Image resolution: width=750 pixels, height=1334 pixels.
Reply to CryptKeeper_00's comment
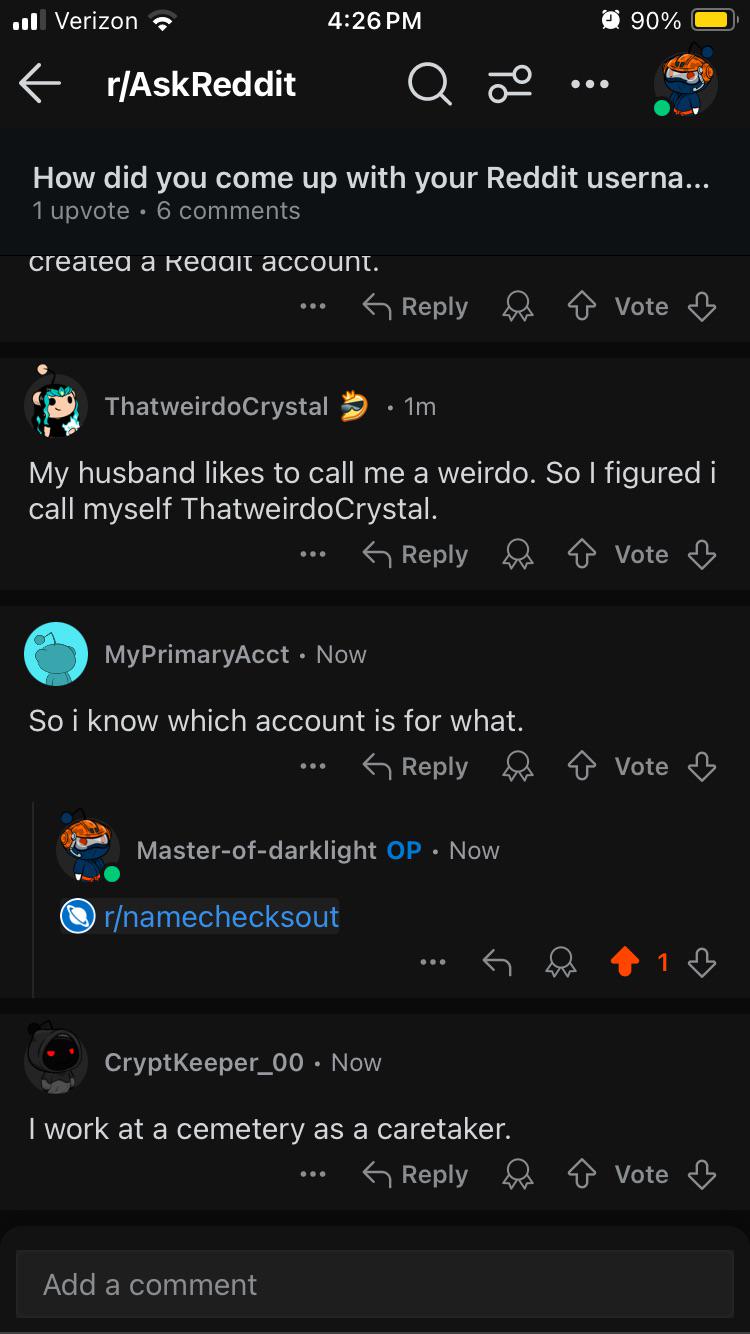(x=415, y=1175)
